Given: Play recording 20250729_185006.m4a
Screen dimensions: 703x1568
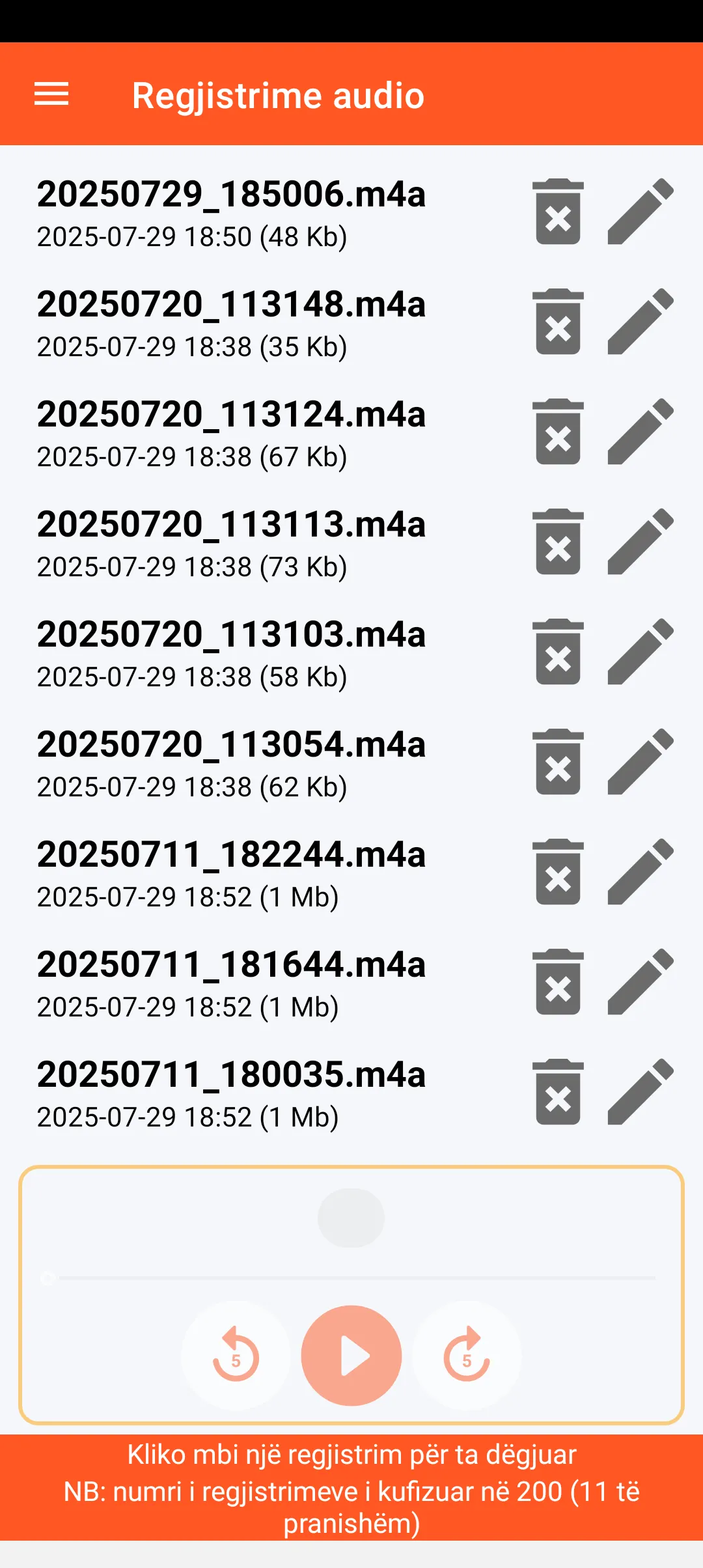Looking at the screenshot, I should tap(231, 212).
